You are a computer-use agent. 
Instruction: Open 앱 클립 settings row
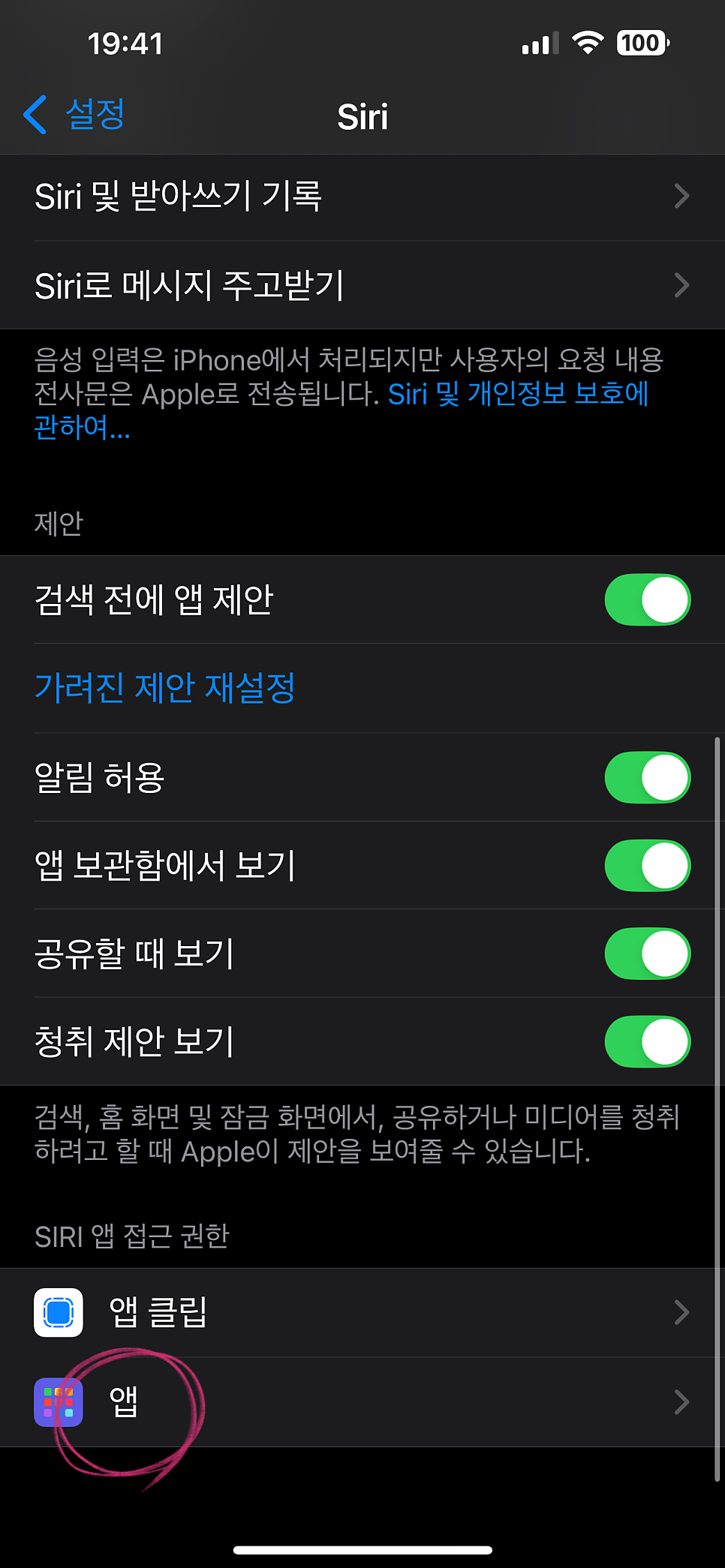point(362,1313)
